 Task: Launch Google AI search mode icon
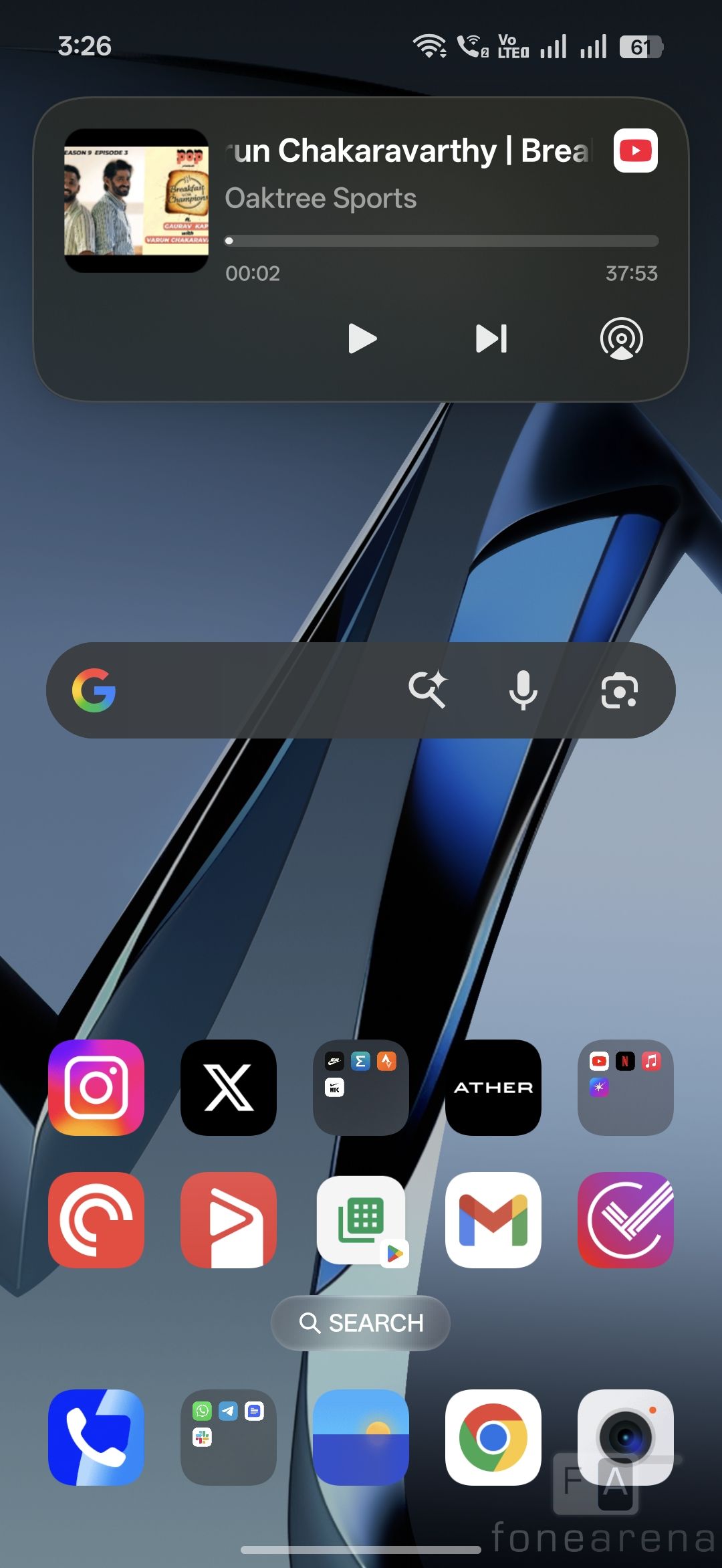[427, 689]
